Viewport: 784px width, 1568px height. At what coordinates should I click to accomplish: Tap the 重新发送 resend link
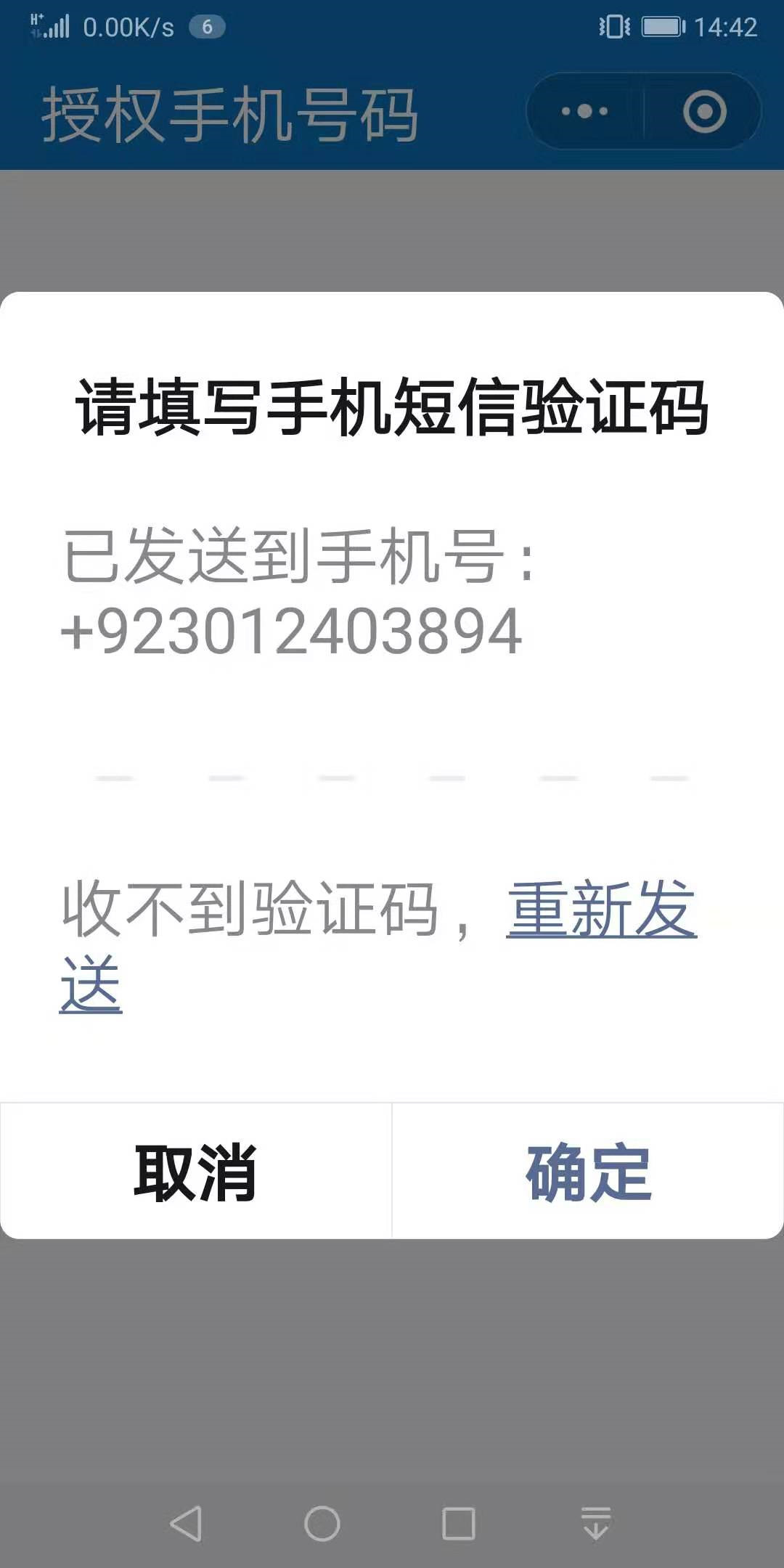pos(602,910)
